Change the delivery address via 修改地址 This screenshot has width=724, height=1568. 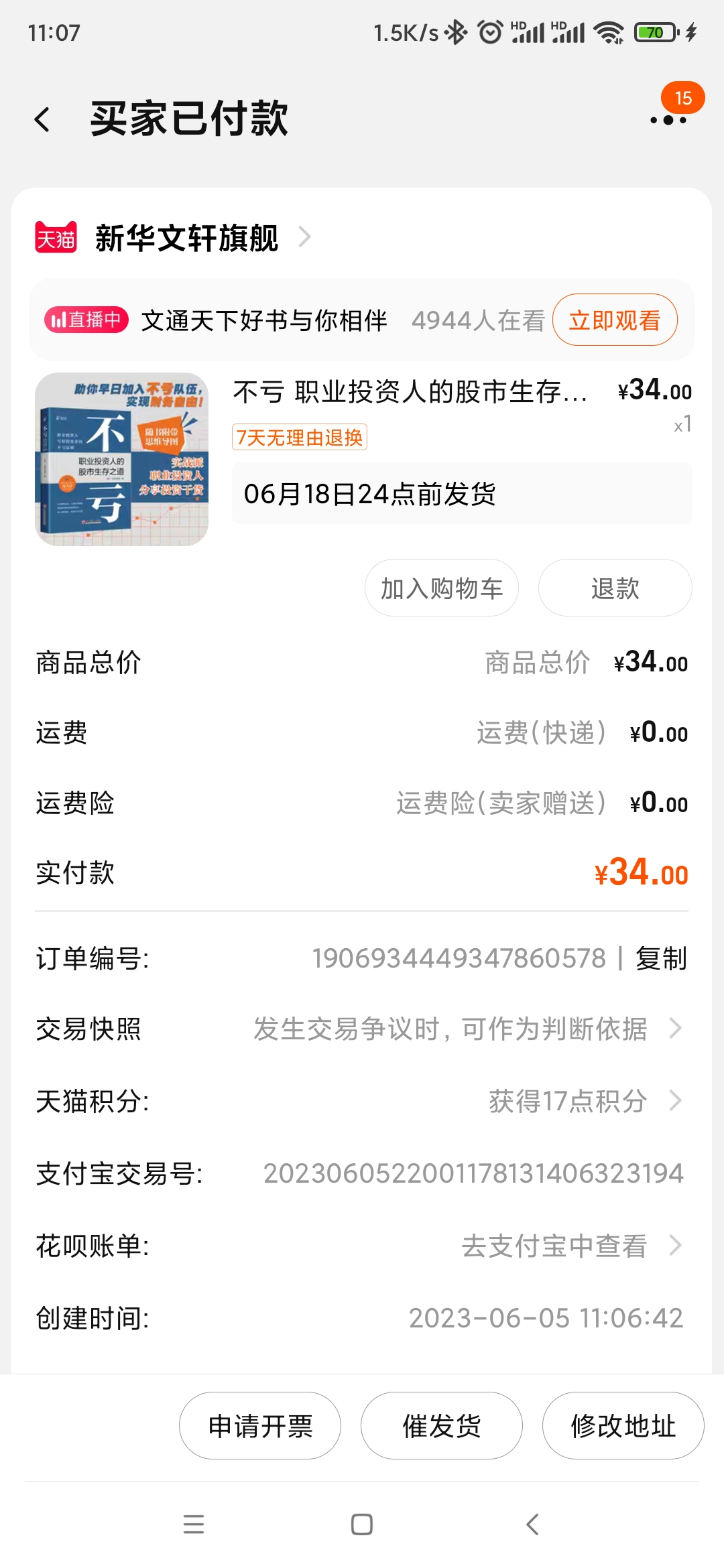click(x=623, y=1426)
